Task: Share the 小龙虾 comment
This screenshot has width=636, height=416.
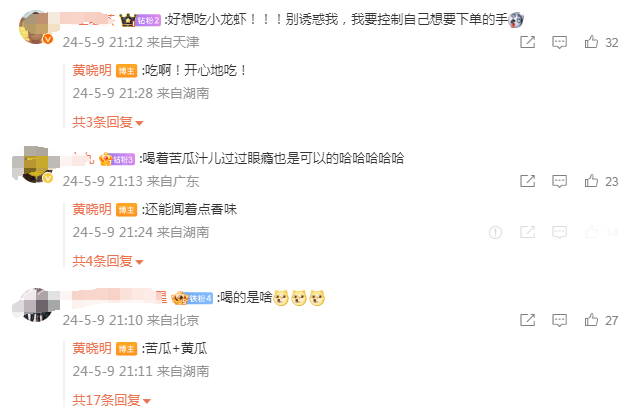Action: point(527,42)
